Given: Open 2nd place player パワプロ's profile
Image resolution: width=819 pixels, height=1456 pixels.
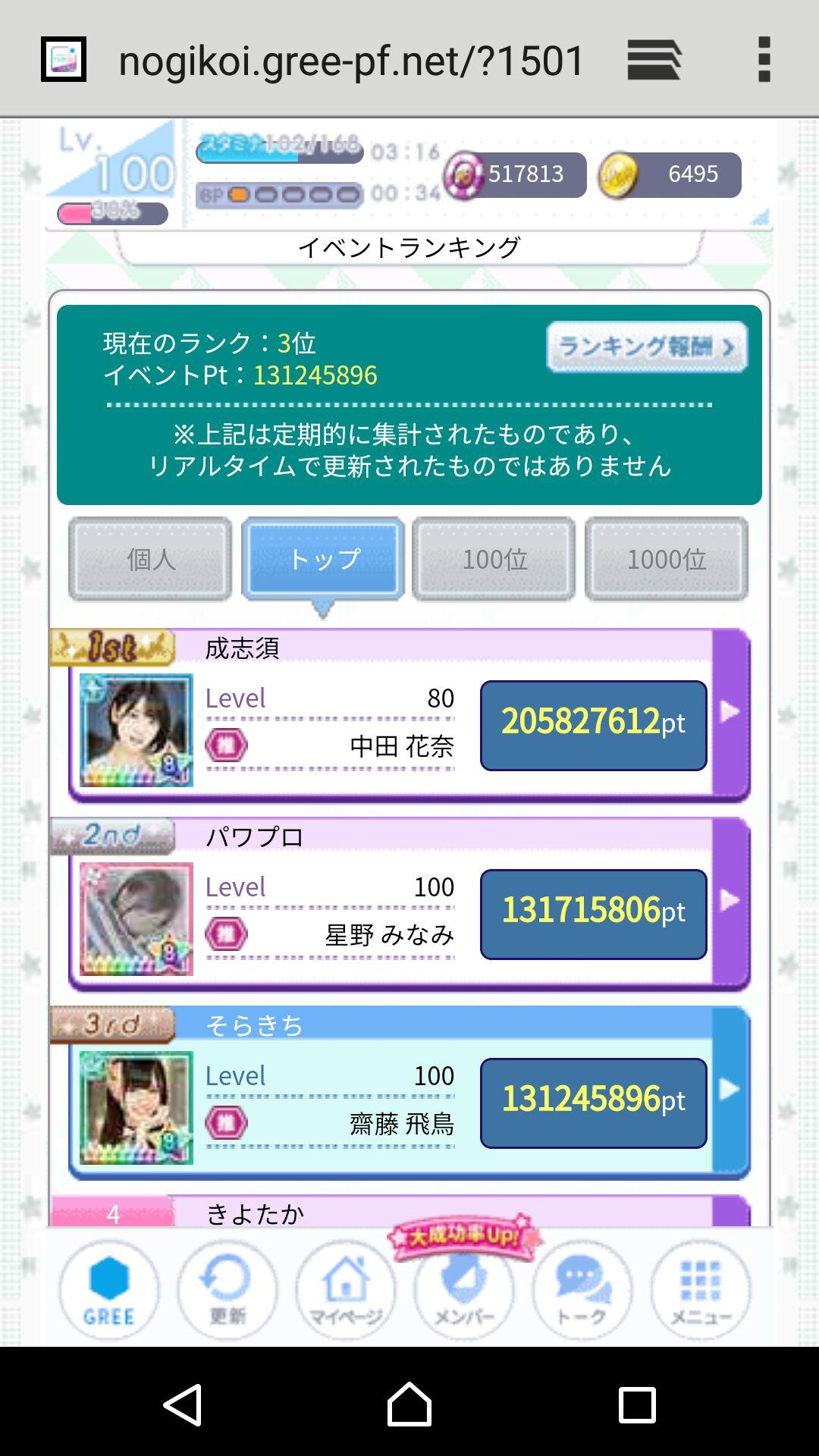Looking at the screenshot, I should [730, 901].
